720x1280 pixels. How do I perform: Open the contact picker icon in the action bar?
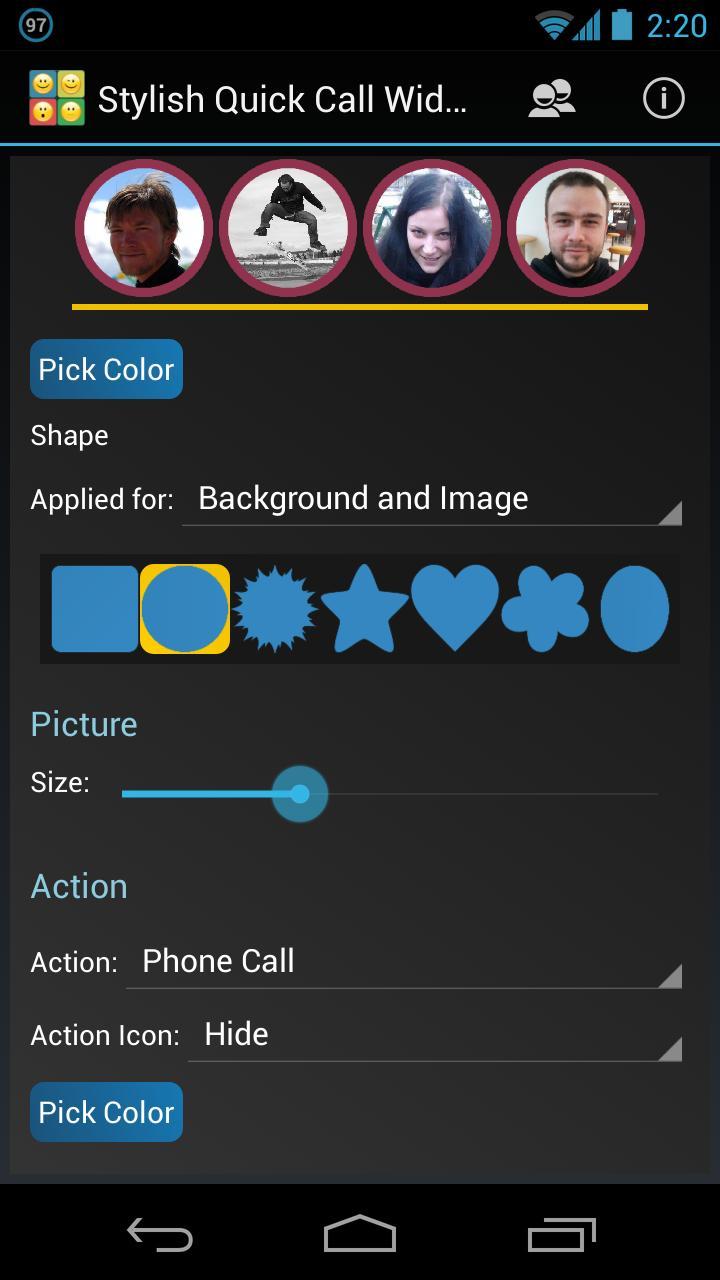pos(551,97)
